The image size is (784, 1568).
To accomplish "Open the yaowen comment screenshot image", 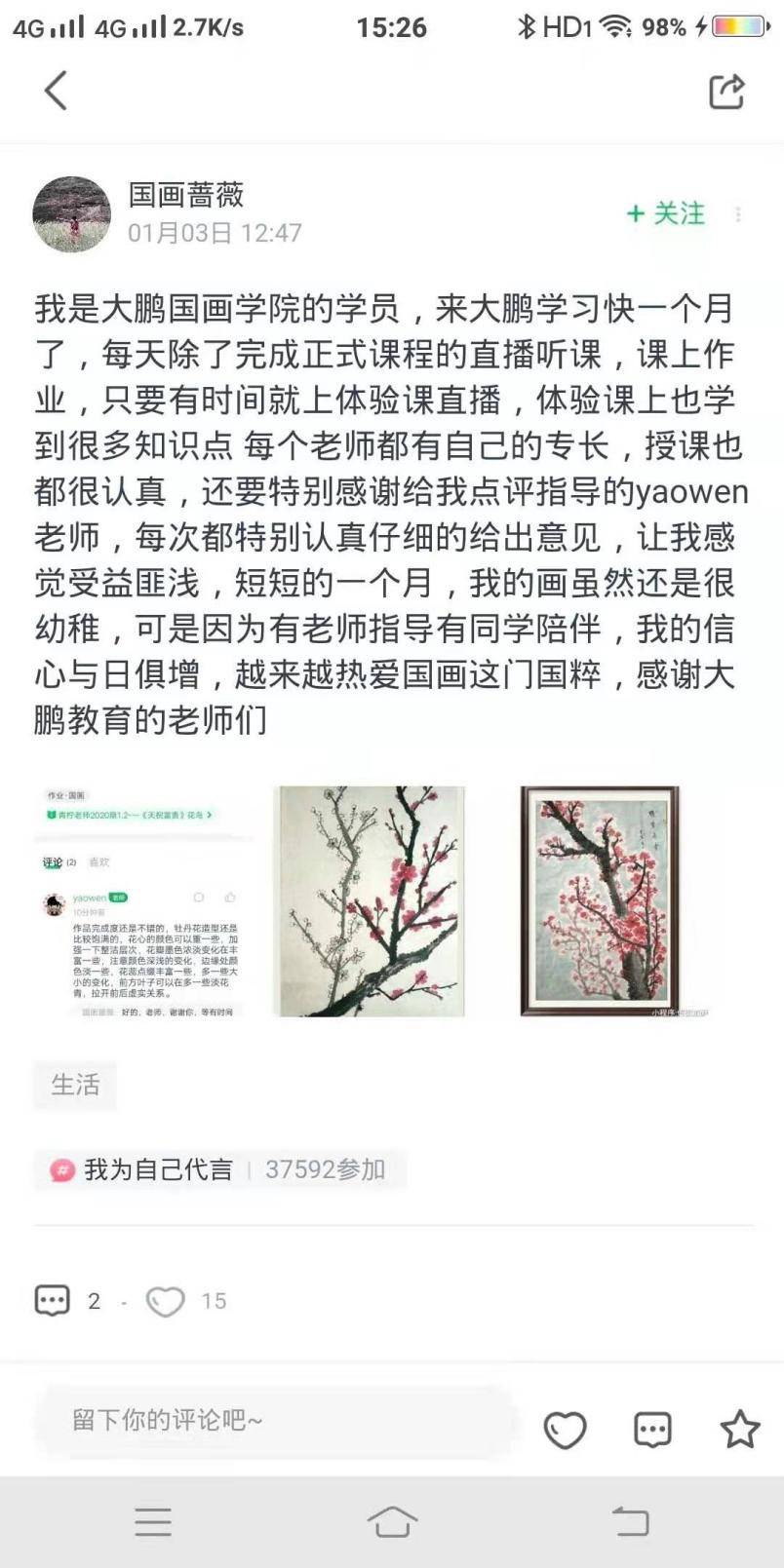I will coord(143,901).
